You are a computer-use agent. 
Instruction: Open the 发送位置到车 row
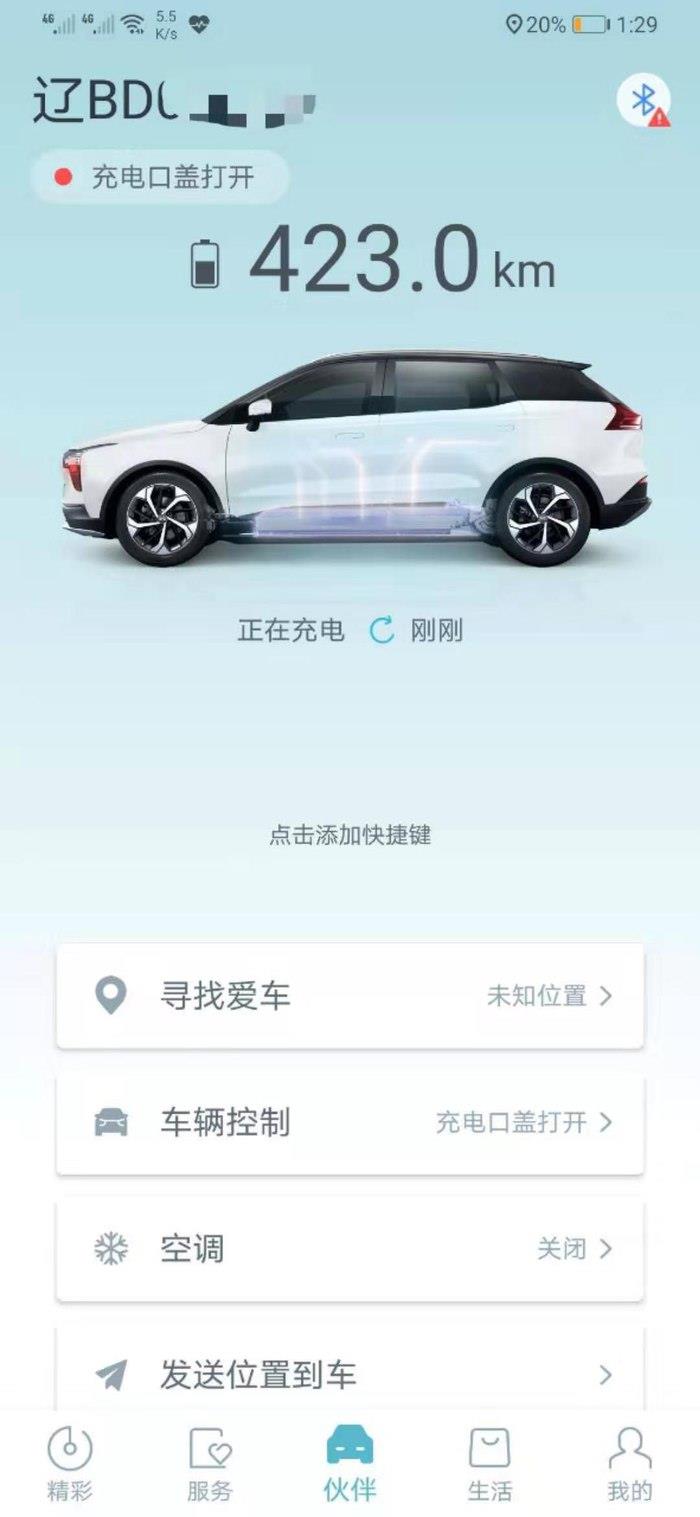pyautogui.click(x=350, y=1374)
